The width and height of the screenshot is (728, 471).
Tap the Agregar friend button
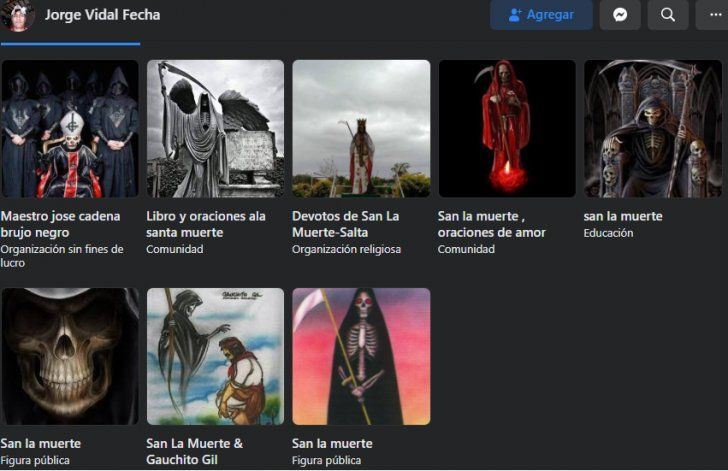click(541, 15)
